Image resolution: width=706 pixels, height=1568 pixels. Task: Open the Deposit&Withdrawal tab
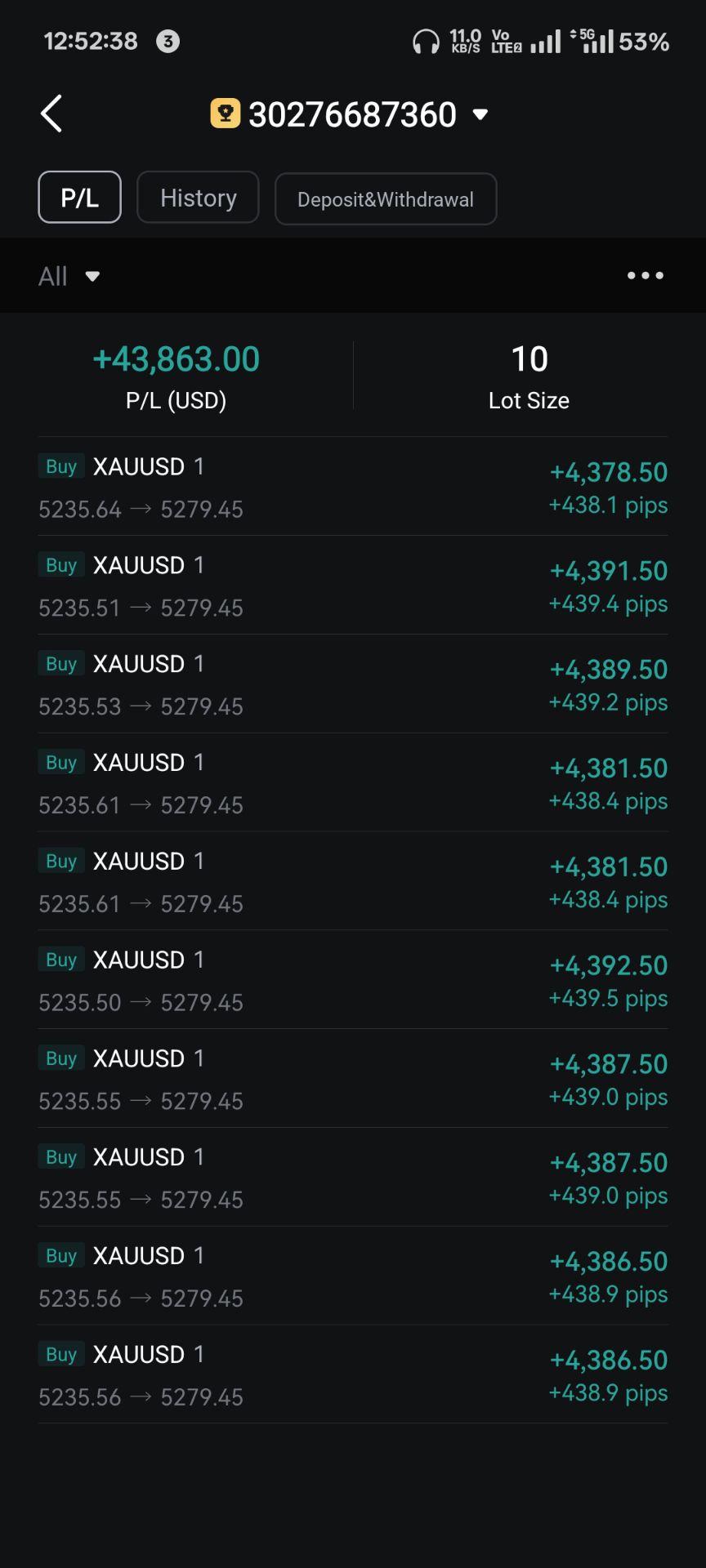[385, 199]
